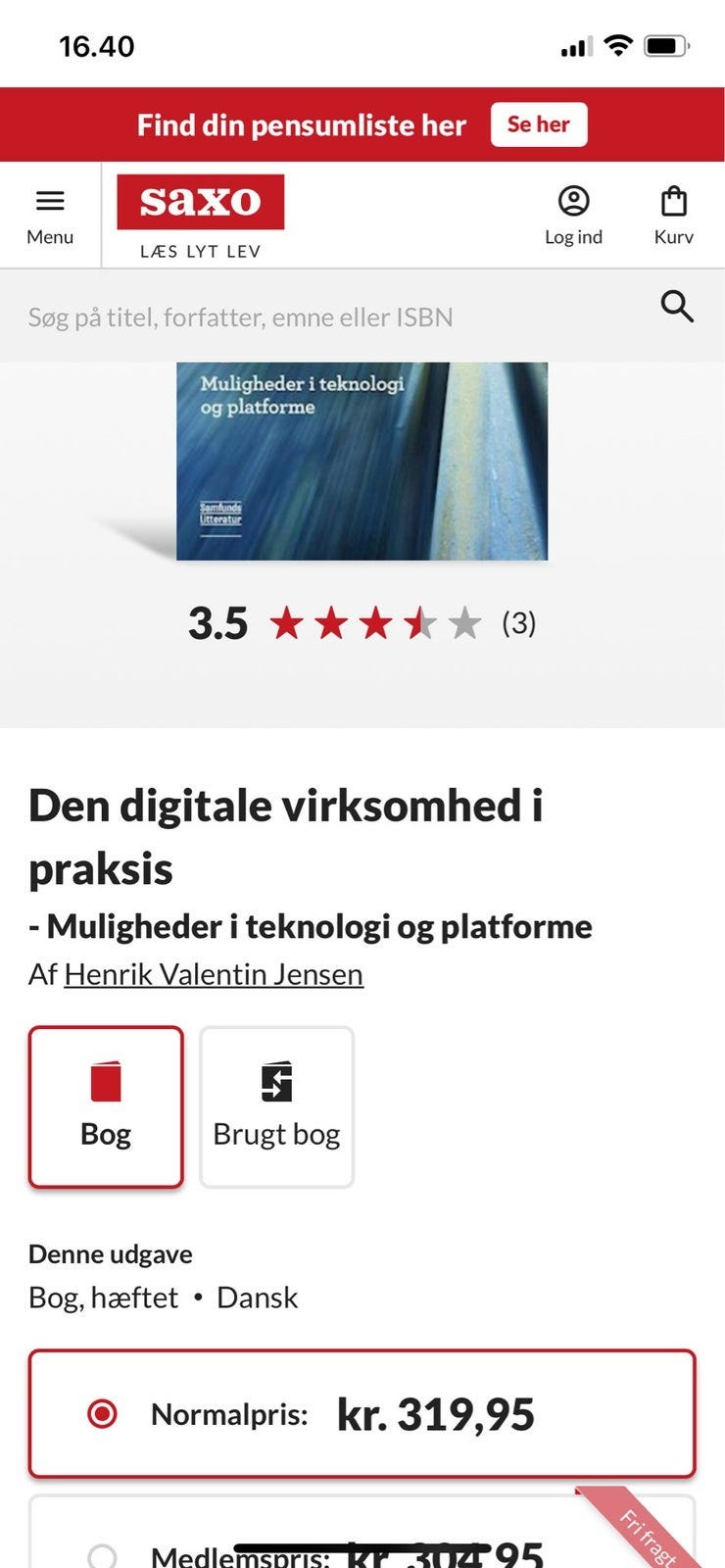Image resolution: width=725 pixels, height=1568 pixels.
Task: Select the Brugt bog wallet icon
Action: tap(276, 1081)
